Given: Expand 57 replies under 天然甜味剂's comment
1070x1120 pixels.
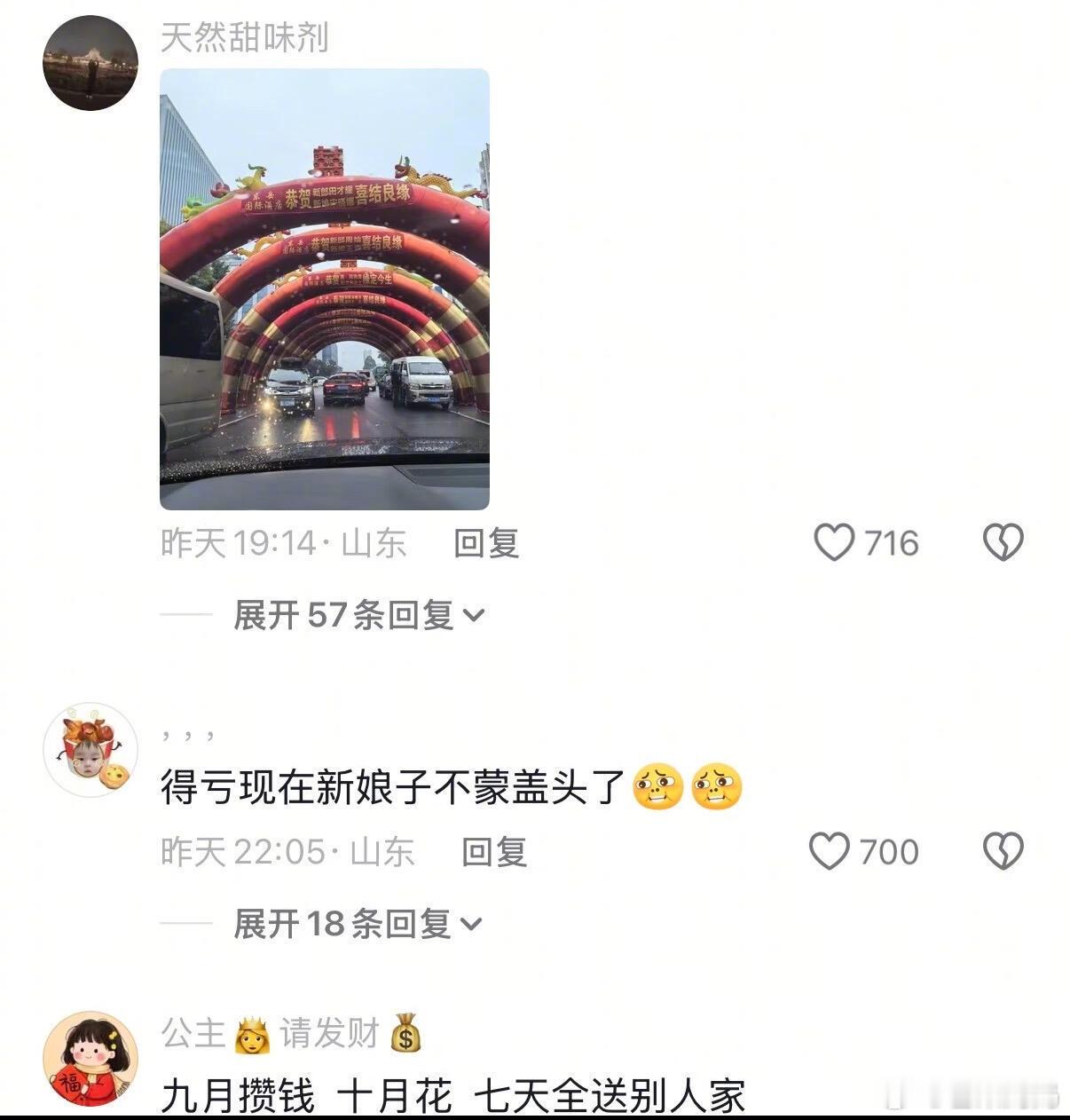Looking at the screenshot, I should pos(358,614).
